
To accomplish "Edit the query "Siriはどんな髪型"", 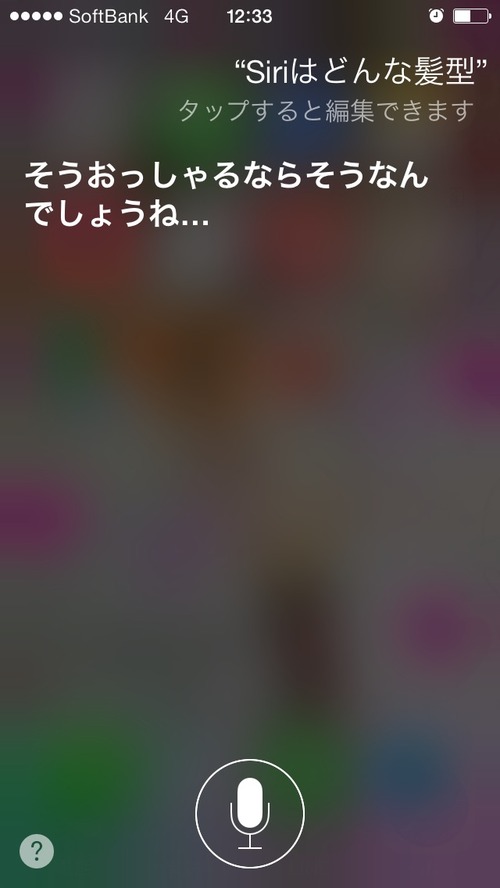I will 361,73.
